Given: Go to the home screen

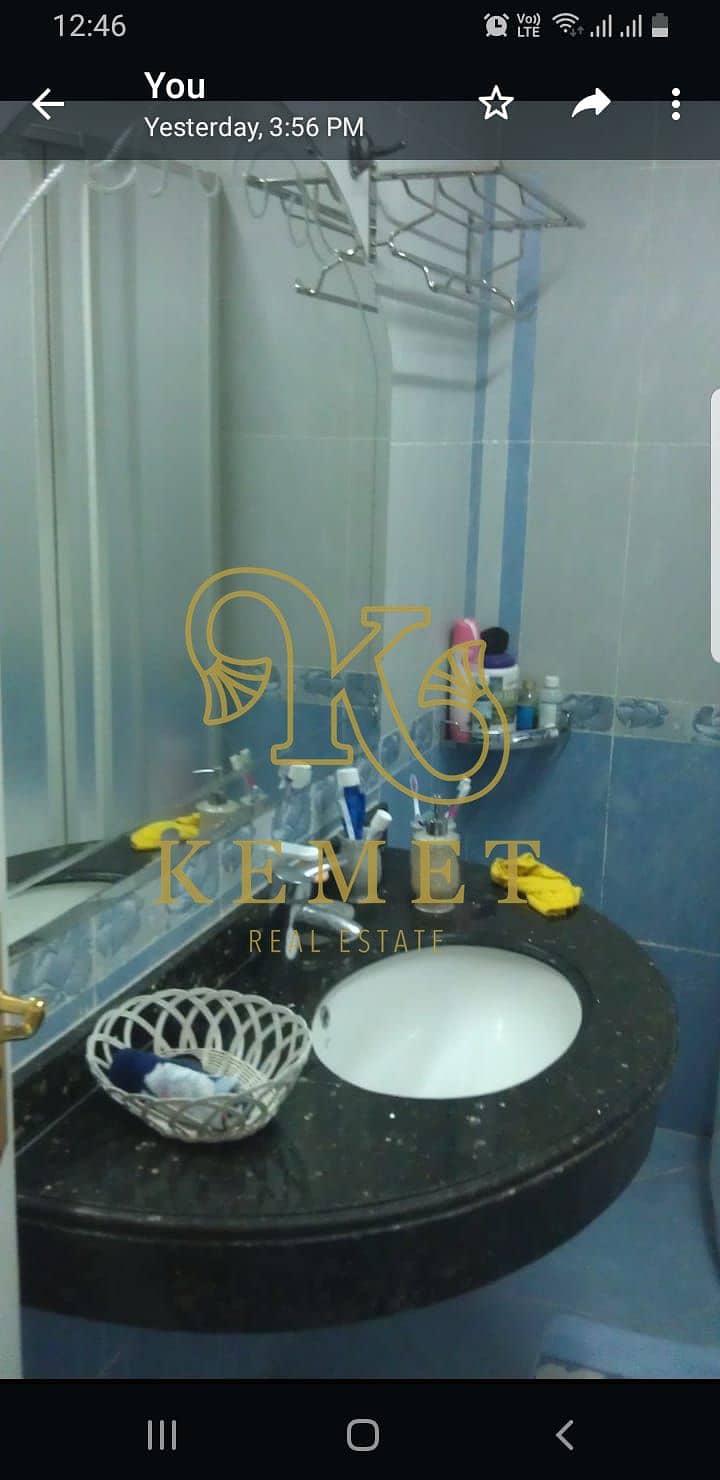Looking at the screenshot, I should tap(362, 1435).
